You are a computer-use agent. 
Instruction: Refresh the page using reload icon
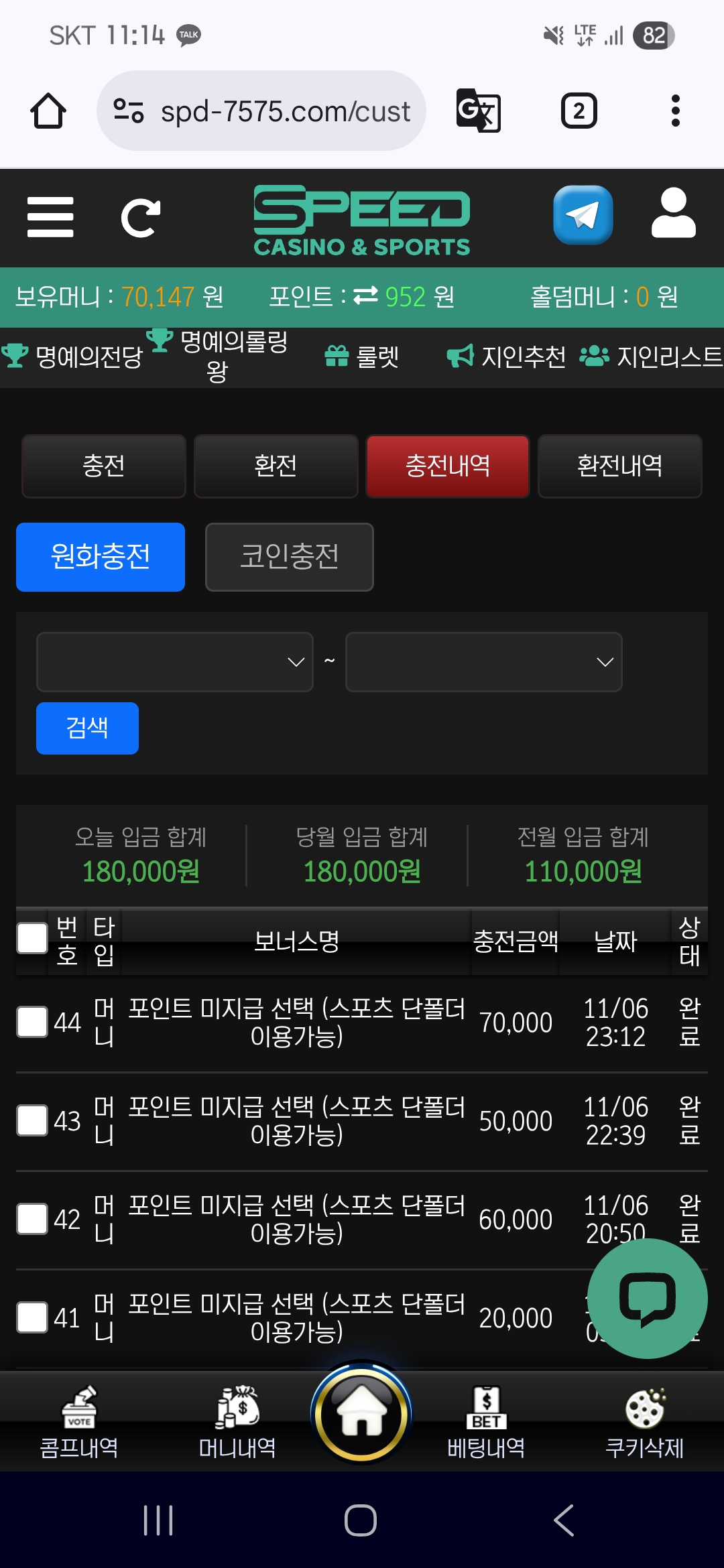pyautogui.click(x=141, y=216)
